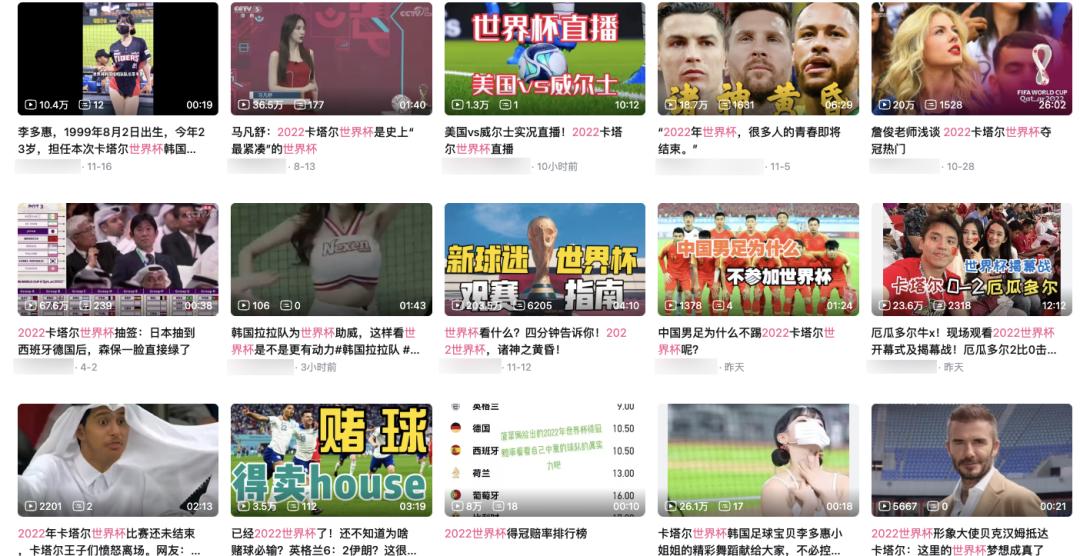The width and height of the screenshot is (1080, 556).
Task: Open the 卡塔尔王子 angry departure video
Action: [117, 460]
